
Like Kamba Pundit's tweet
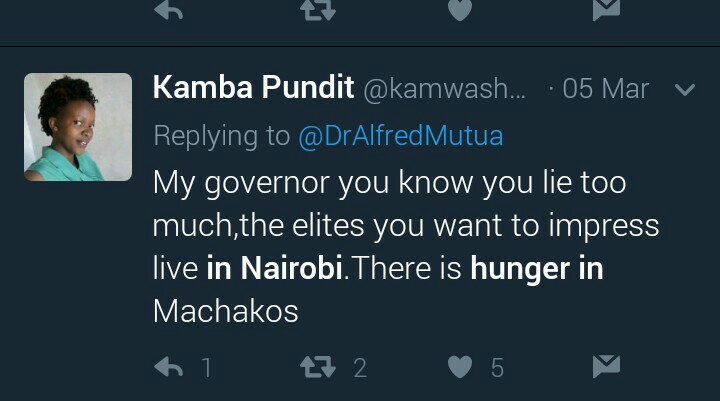tap(459, 367)
